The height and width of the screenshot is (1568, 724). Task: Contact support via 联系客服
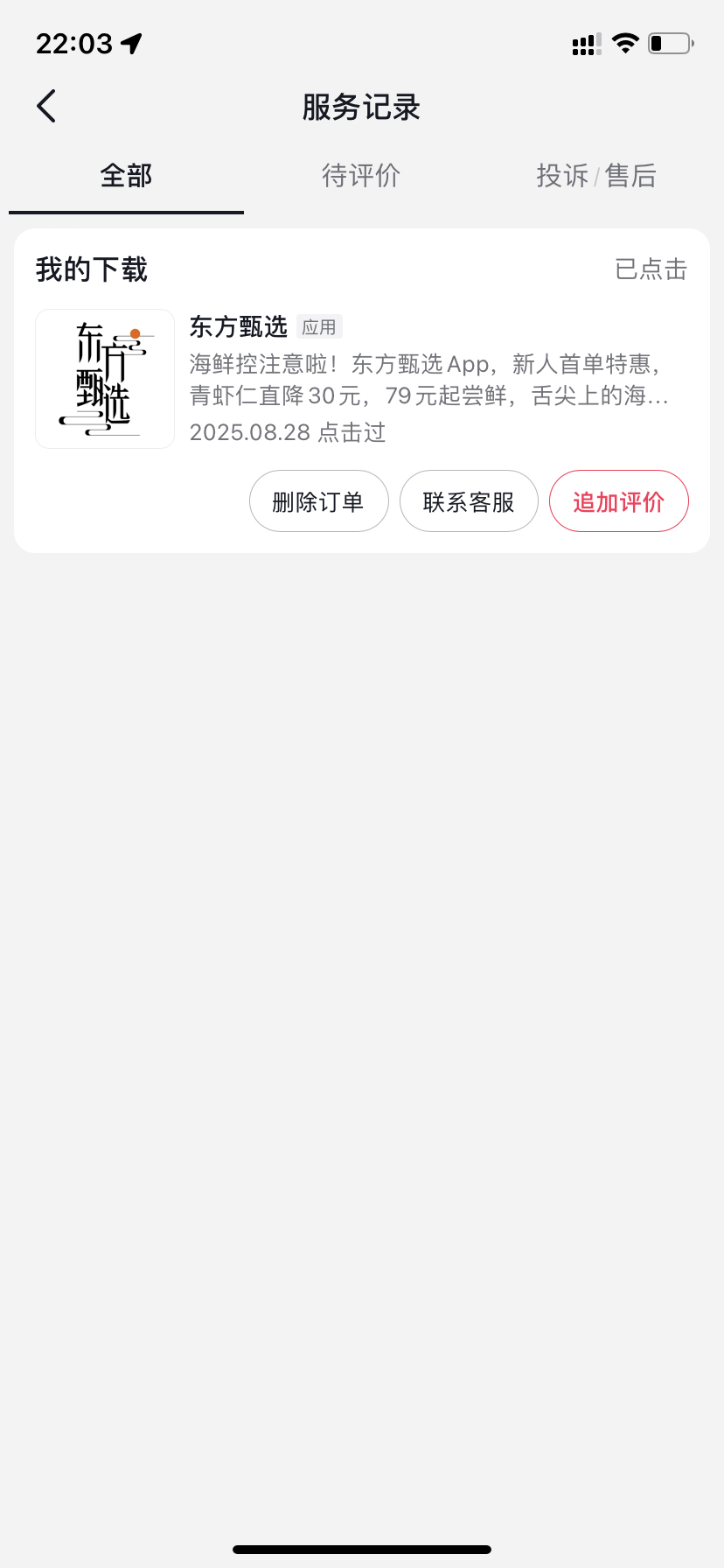(469, 501)
